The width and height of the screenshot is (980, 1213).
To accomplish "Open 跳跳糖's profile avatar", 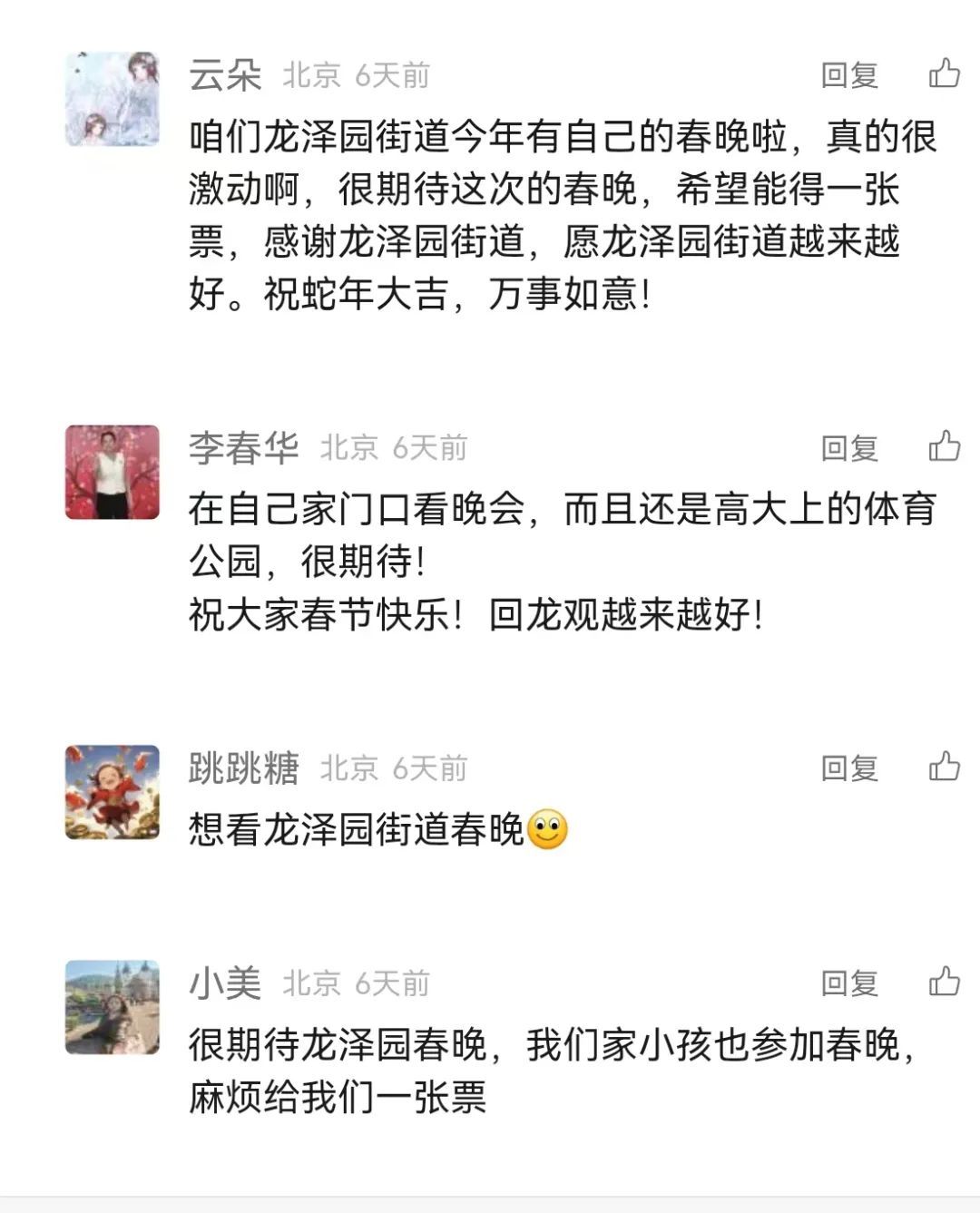I will [113, 792].
